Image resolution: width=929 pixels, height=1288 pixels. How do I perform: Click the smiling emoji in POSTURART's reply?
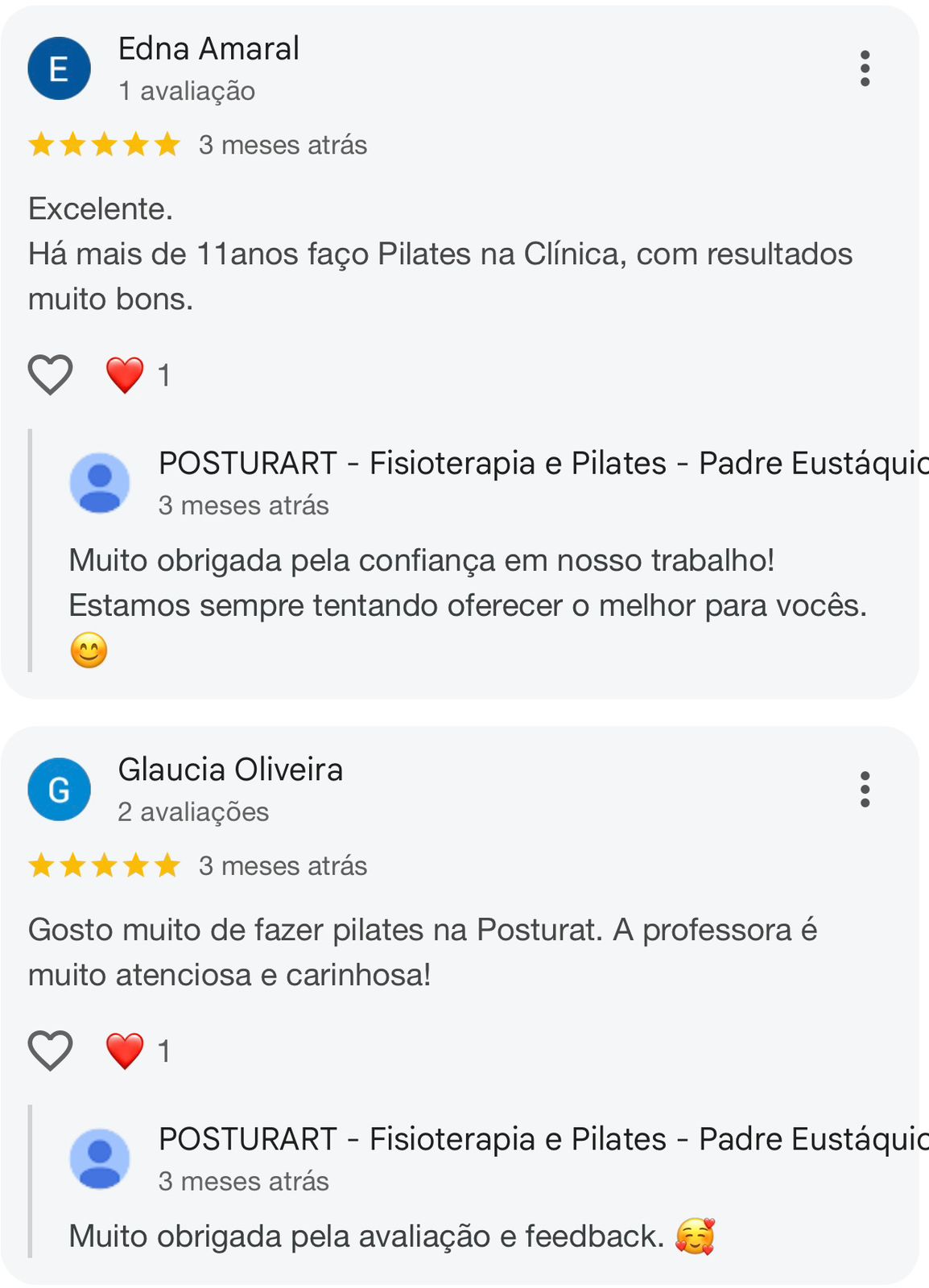pyautogui.click(x=89, y=650)
